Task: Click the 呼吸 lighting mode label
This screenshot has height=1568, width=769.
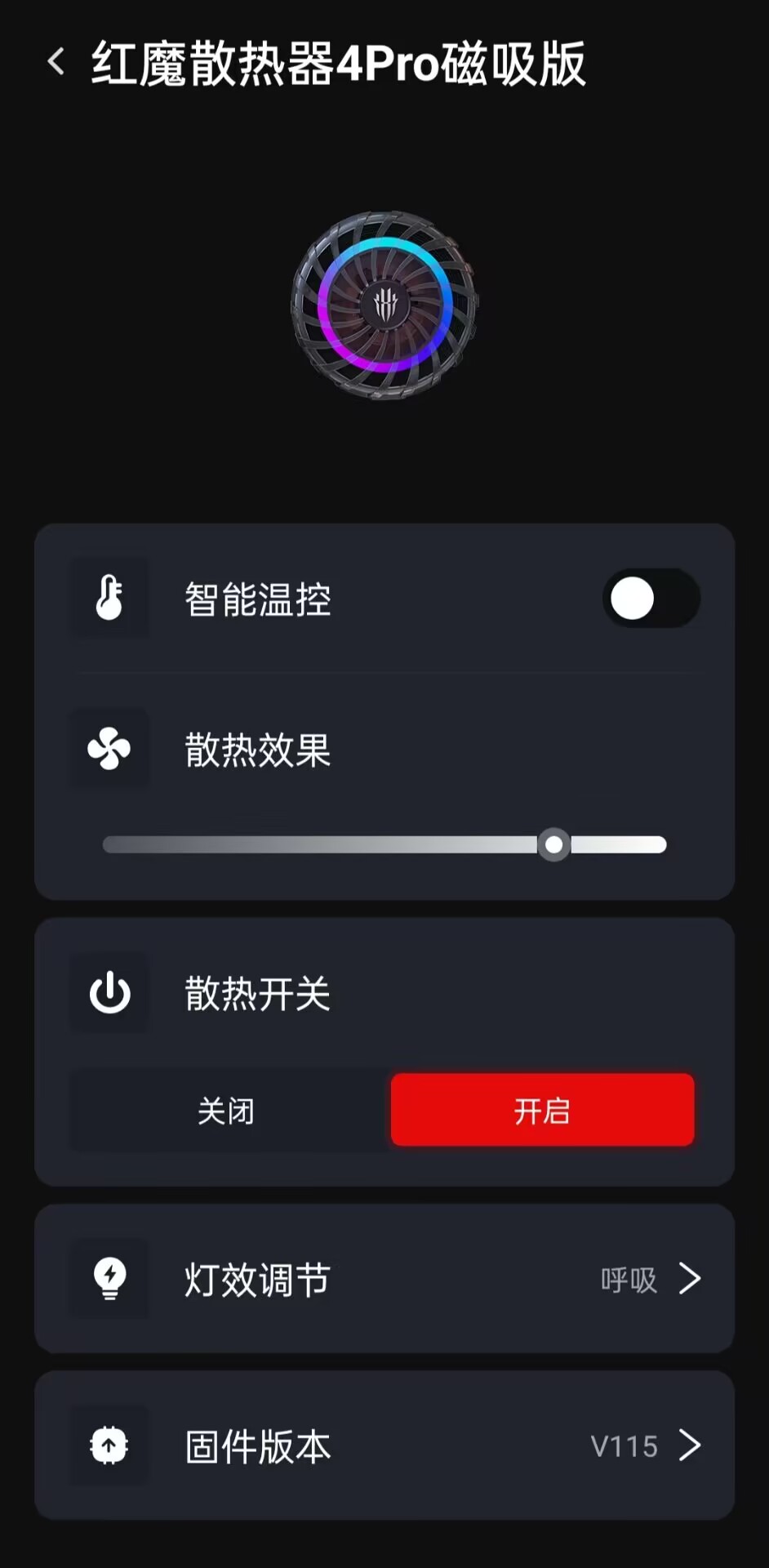Action: pos(627,1281)
